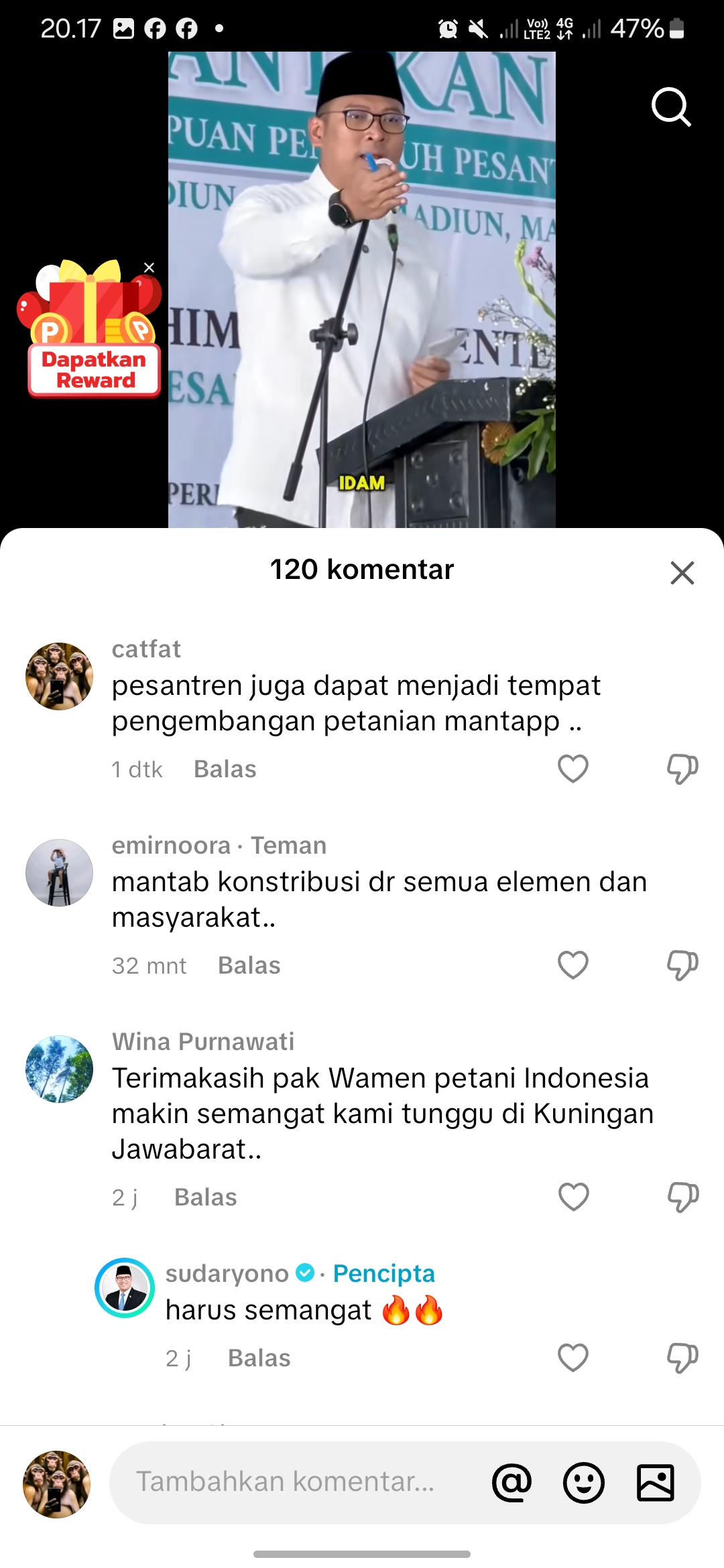Dislike Wina Purnawati's comment
724x1568 pixels.
(x=682, y=1197)
